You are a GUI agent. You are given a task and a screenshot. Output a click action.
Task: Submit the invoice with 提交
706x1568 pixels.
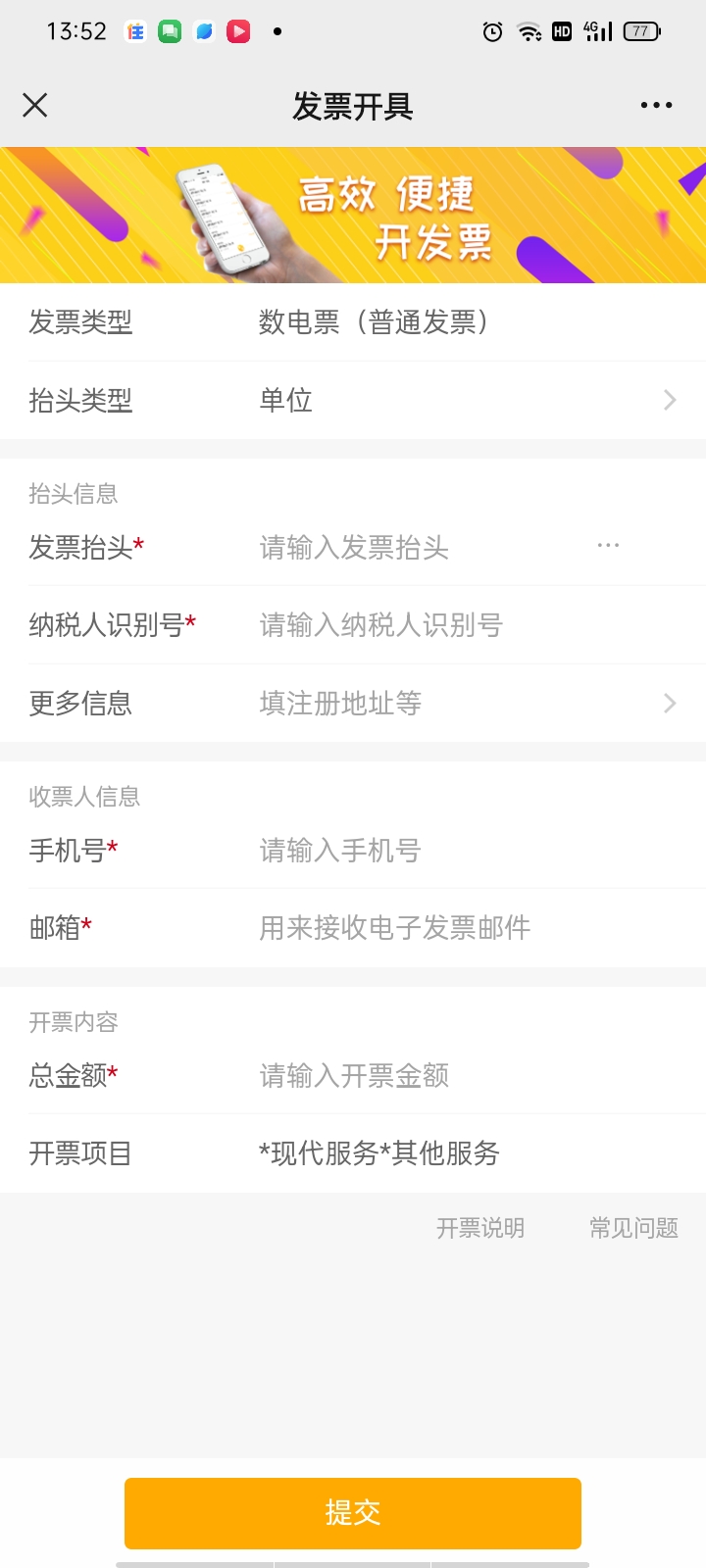[x=353, y=1512]
